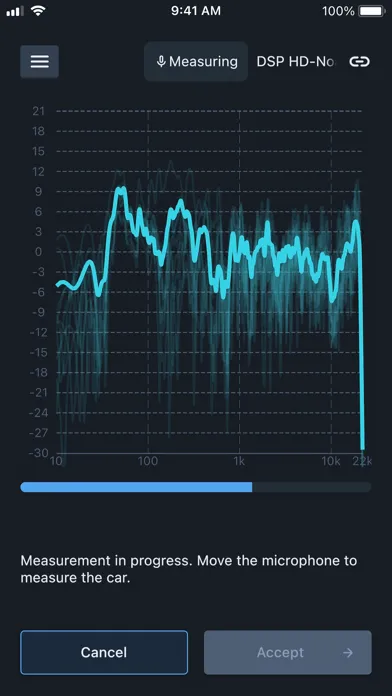Select the Measuring tab
Image resolution: width=392 pixels, height=696 pixels.
[196, 62]
